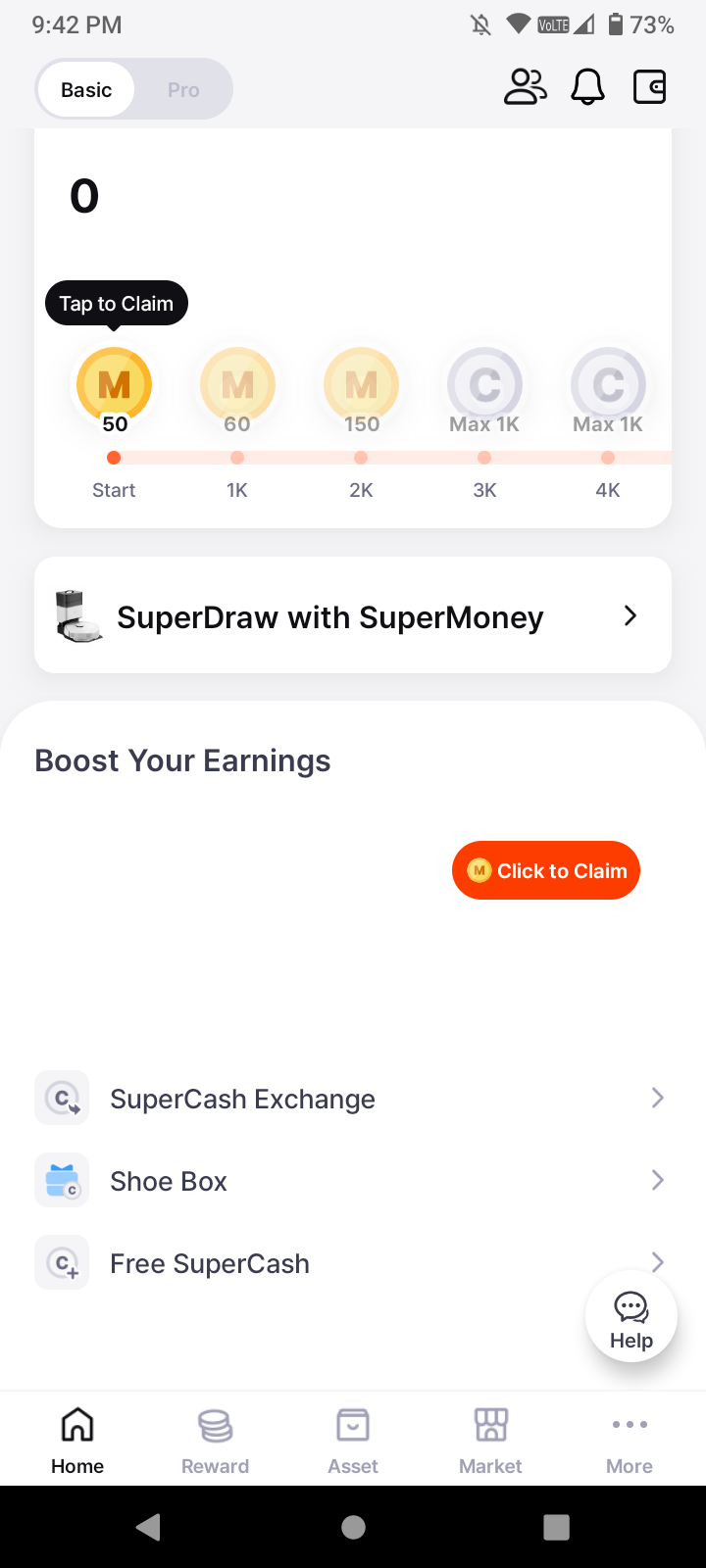Open the wallet icon
This screenshot has height=1568, width=706.
coord(649,87)
